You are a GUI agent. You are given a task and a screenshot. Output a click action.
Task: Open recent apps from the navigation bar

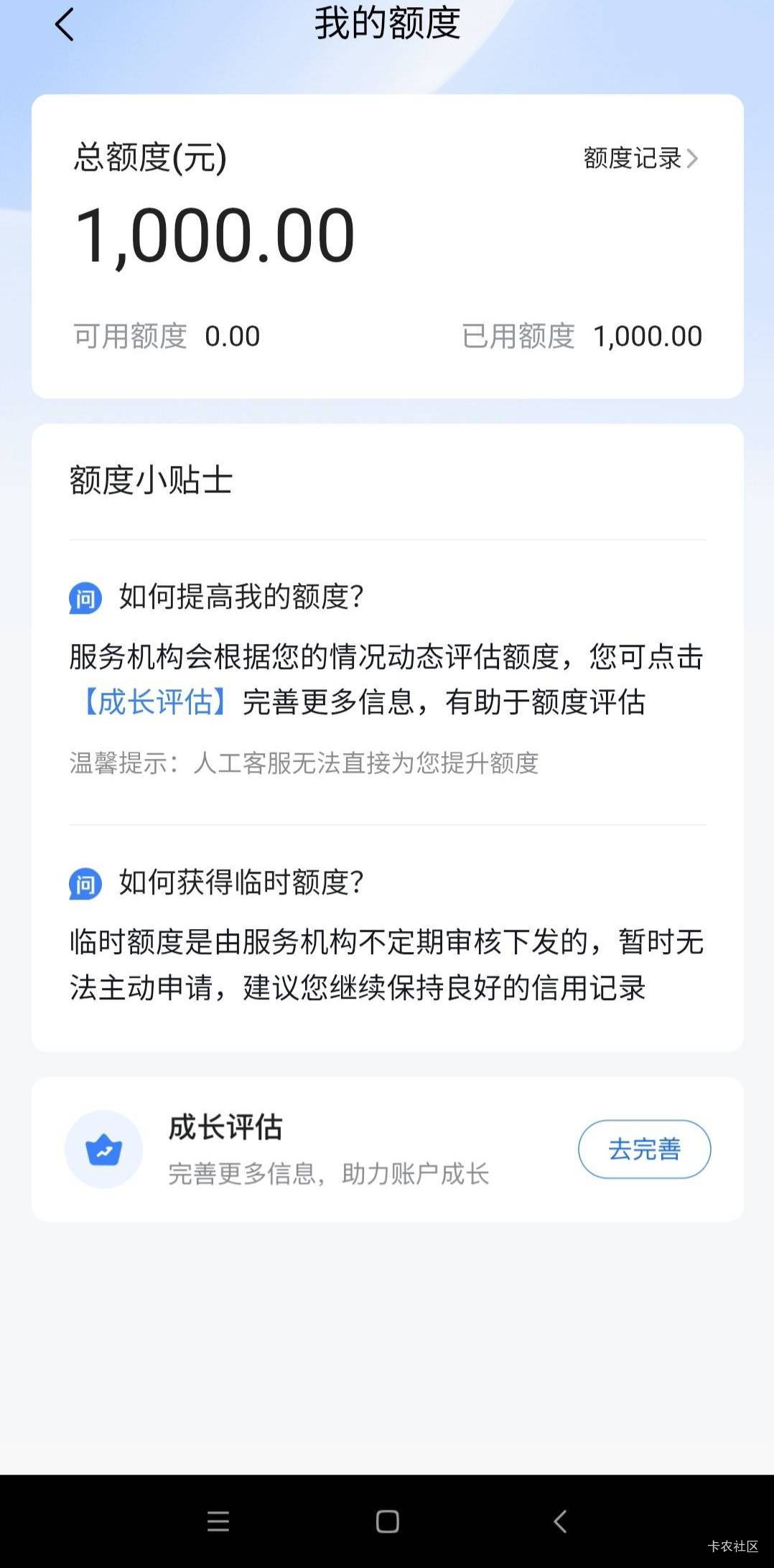(x=218, y=1521)
